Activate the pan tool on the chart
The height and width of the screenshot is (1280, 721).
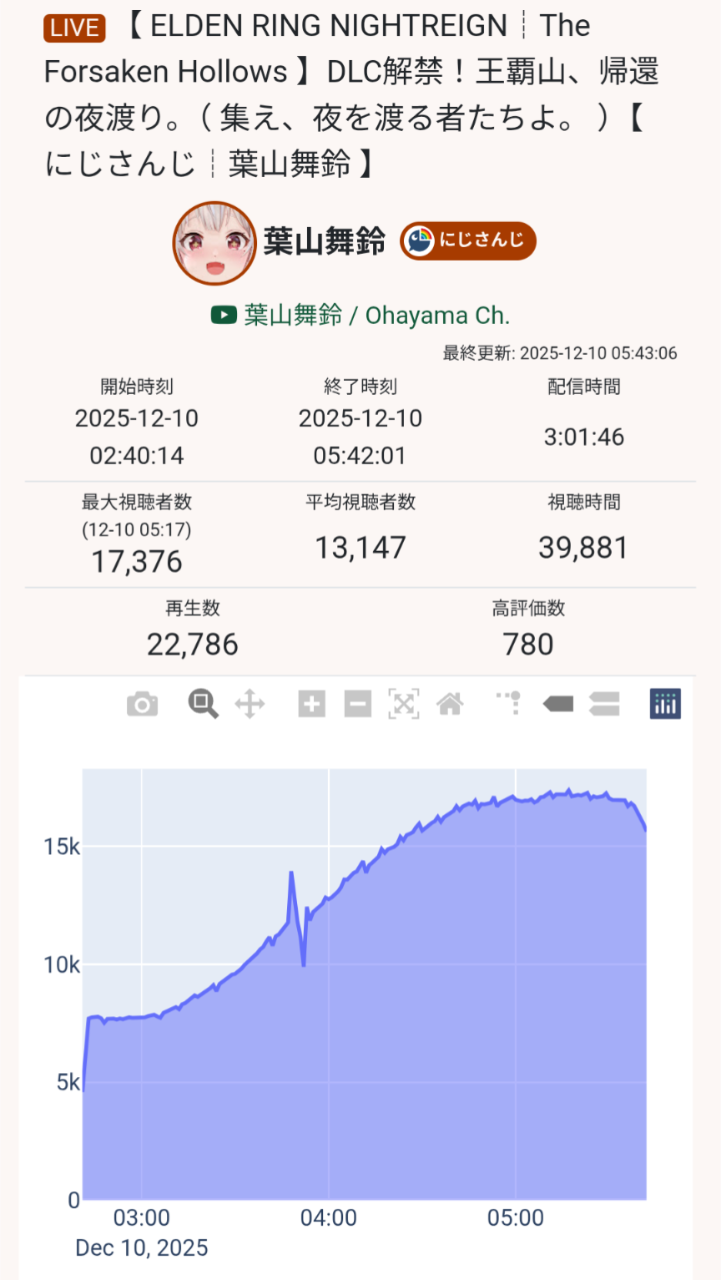[x=249, y=705]
